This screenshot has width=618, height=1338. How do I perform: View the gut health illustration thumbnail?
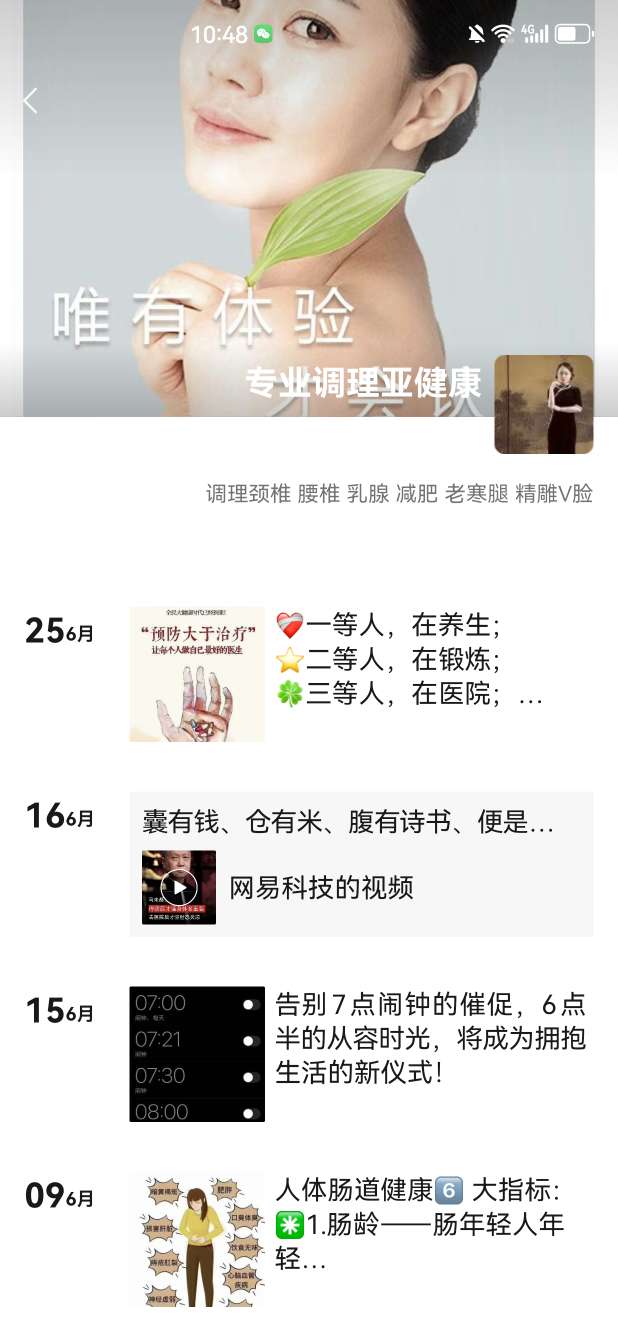[197, 1241]
